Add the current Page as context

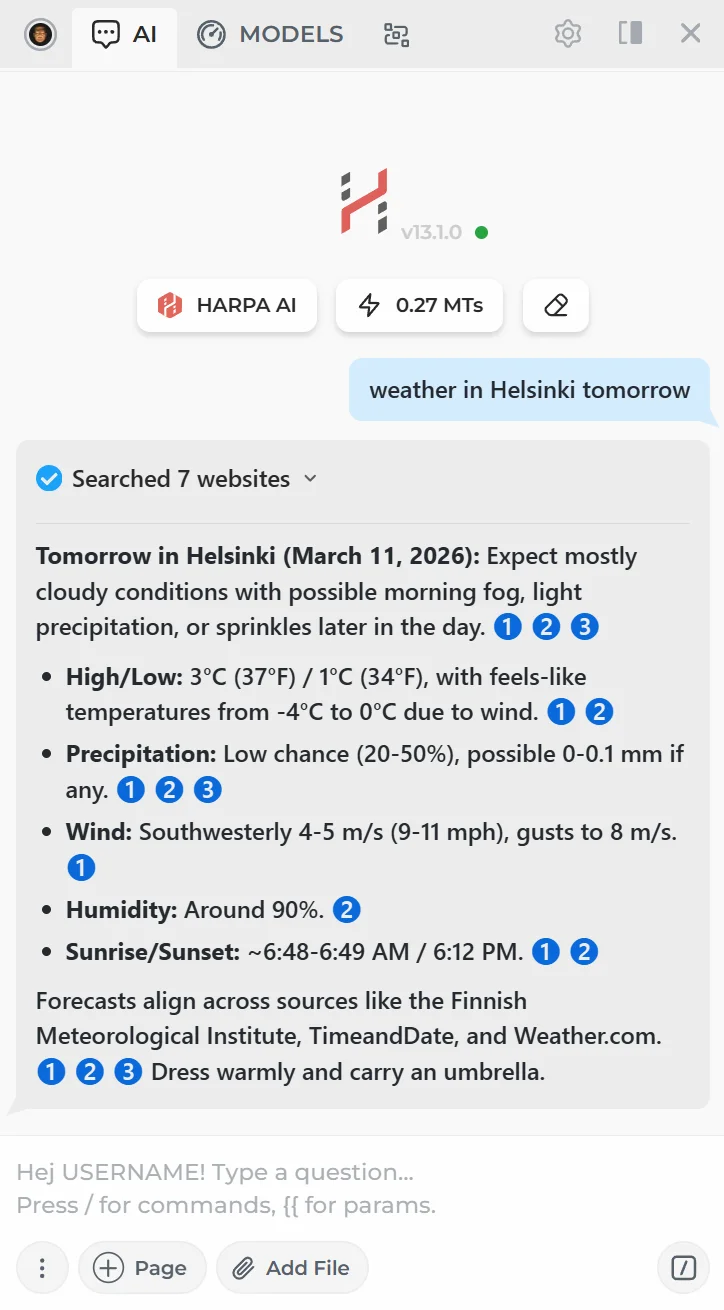click(x=142, y=1268)
